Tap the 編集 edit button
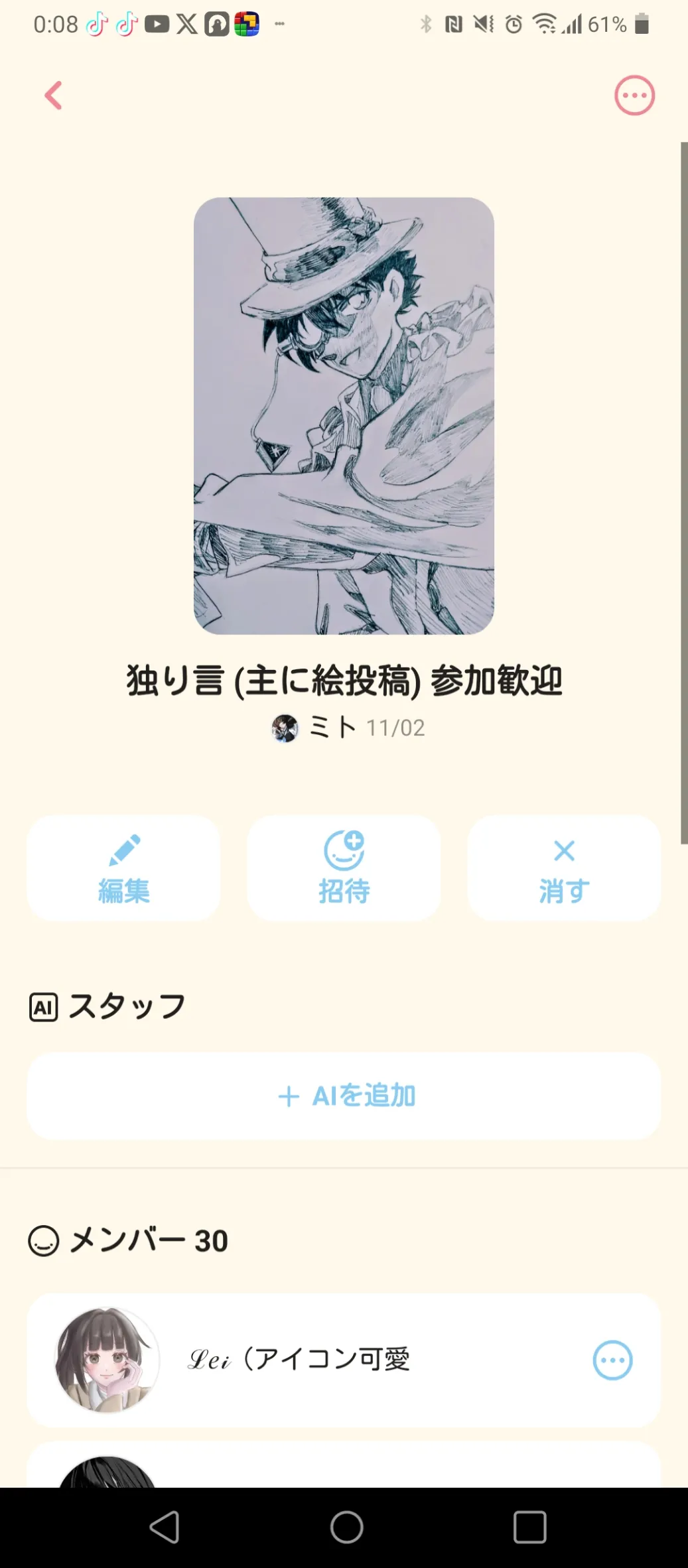Image resolution: width=688 pixels, height=1568 pixels. click(x=123, y=868)
